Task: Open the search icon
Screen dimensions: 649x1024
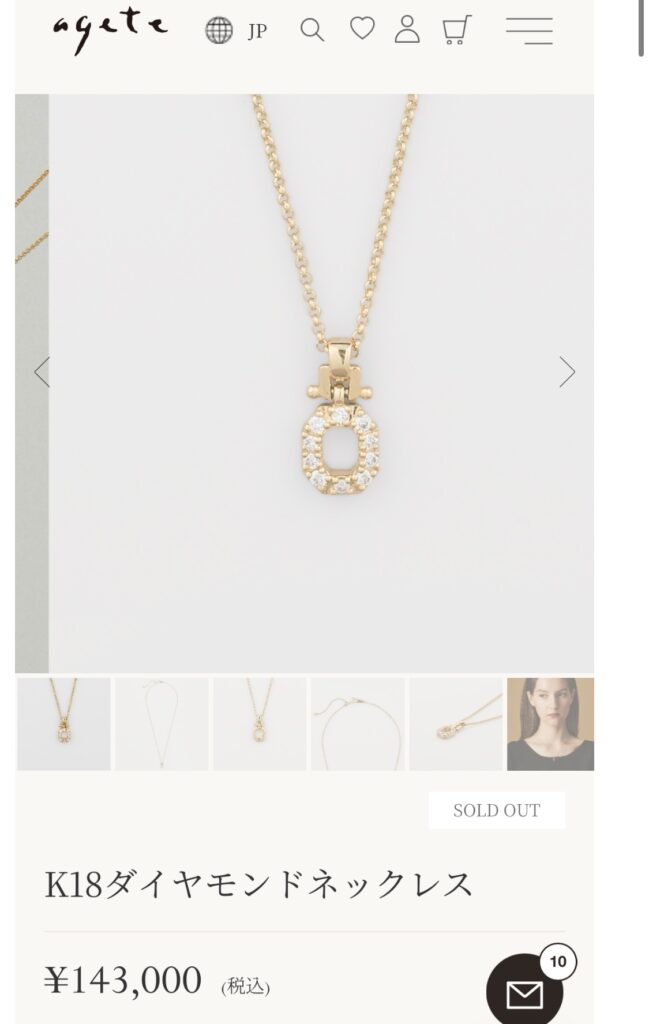Action: pyautogui.click(x=312, y=31)
